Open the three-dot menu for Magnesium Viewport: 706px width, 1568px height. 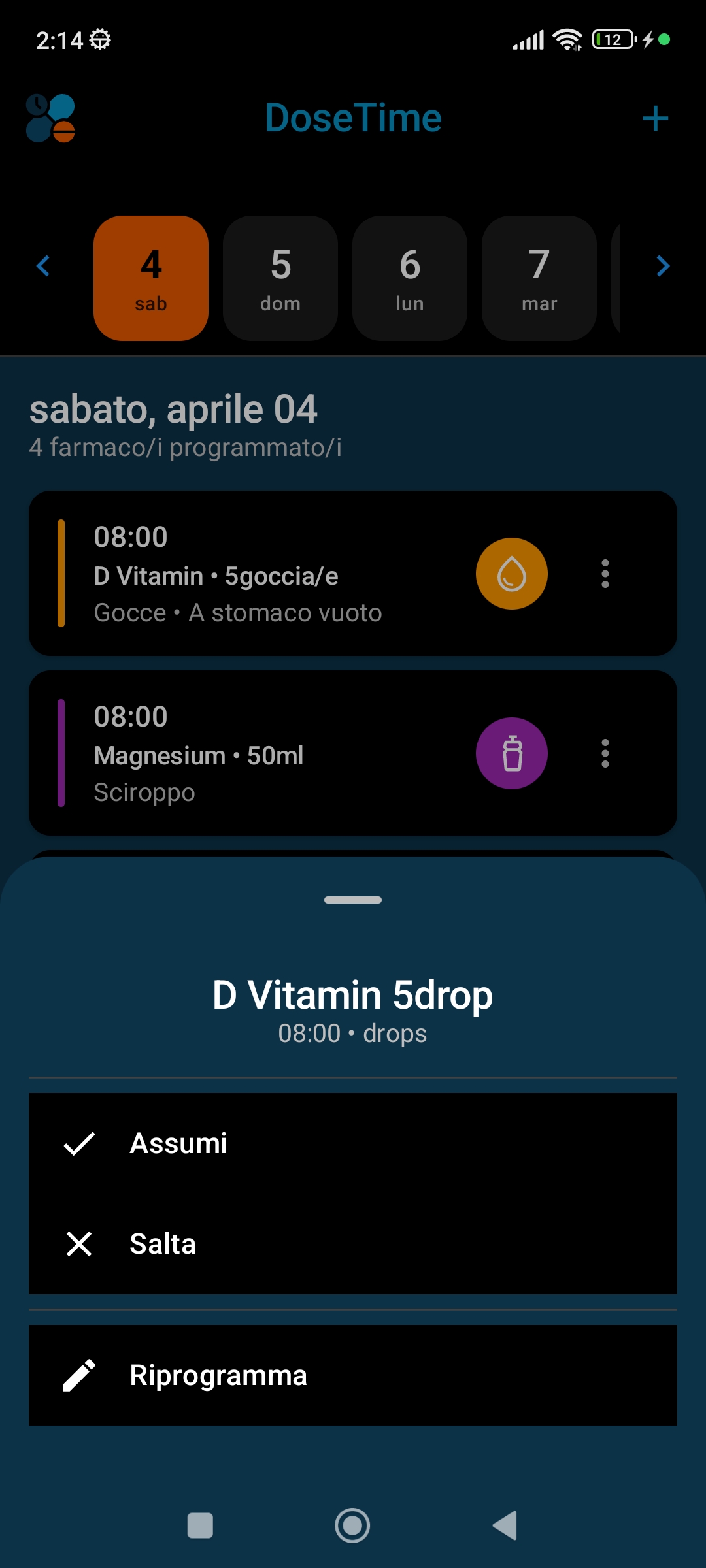click(x=605, y=753)
